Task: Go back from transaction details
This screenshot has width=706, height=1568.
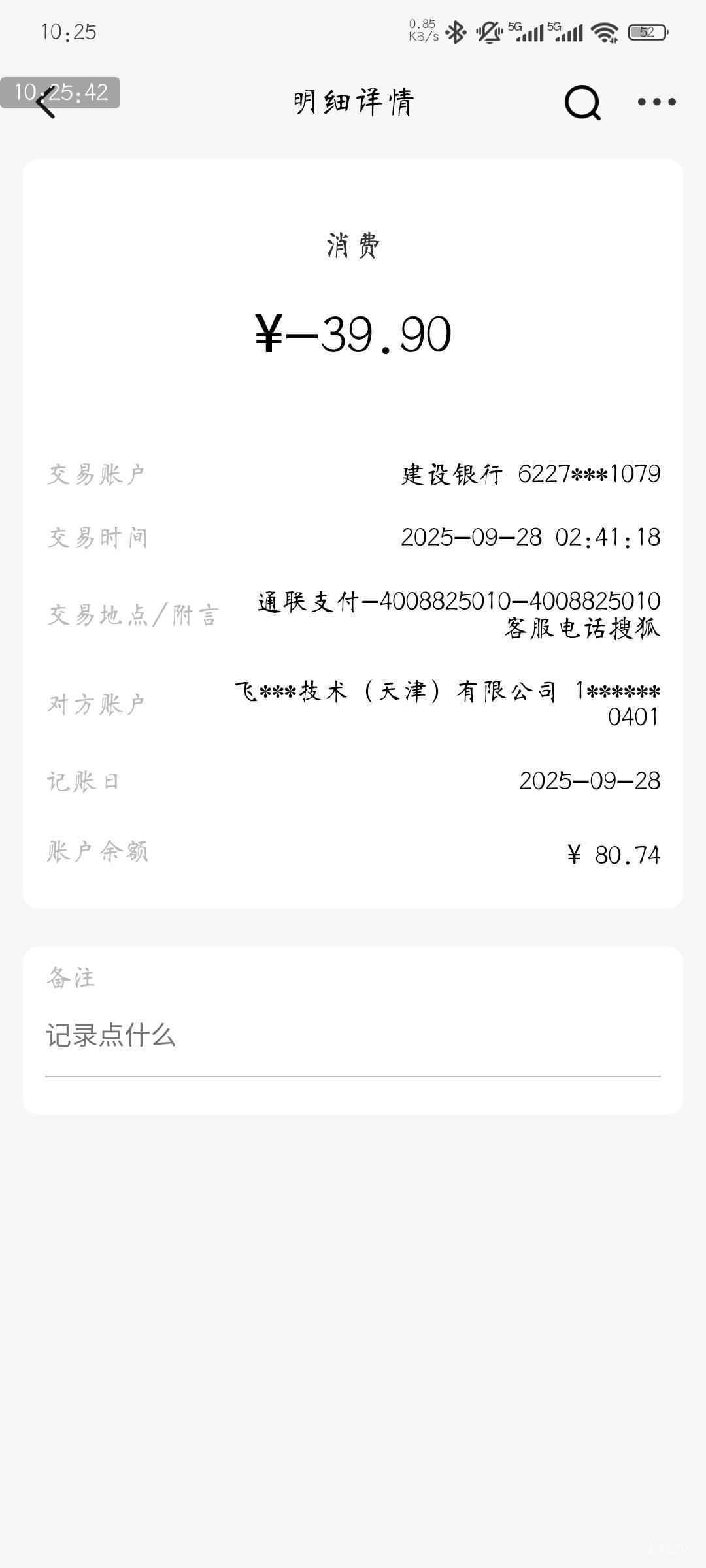Action: pos(46,103)
